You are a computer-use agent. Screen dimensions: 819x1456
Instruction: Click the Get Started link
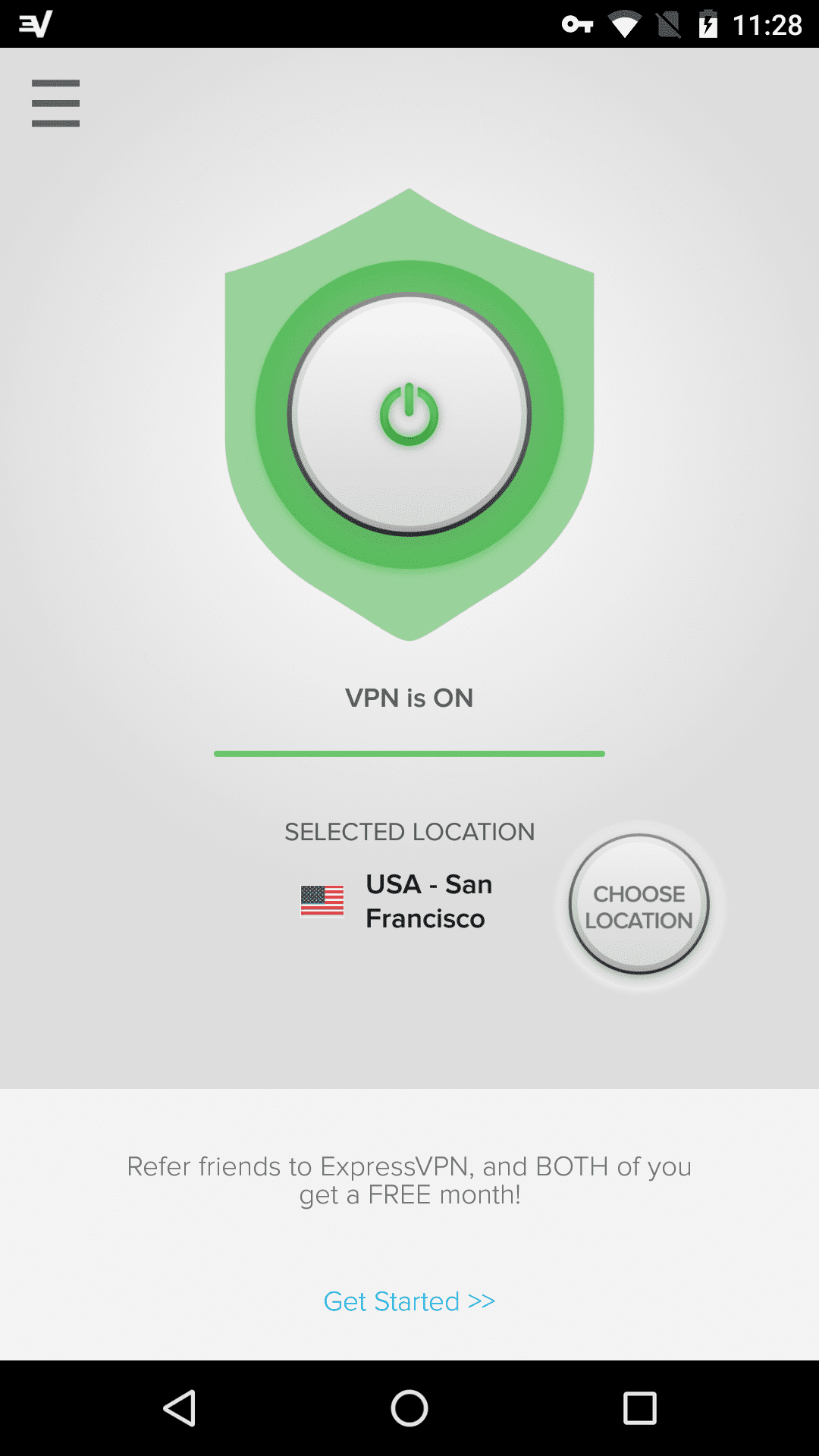(409, 1300)
